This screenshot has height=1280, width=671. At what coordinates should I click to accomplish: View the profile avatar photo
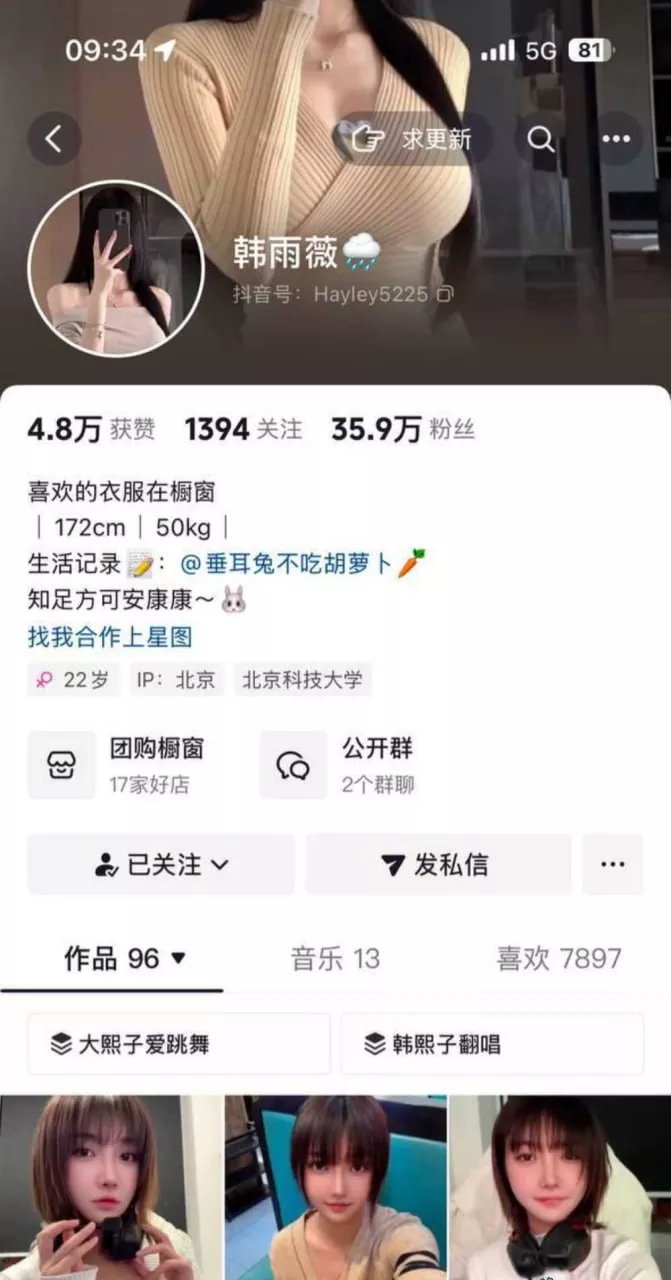tap(116, 268)
